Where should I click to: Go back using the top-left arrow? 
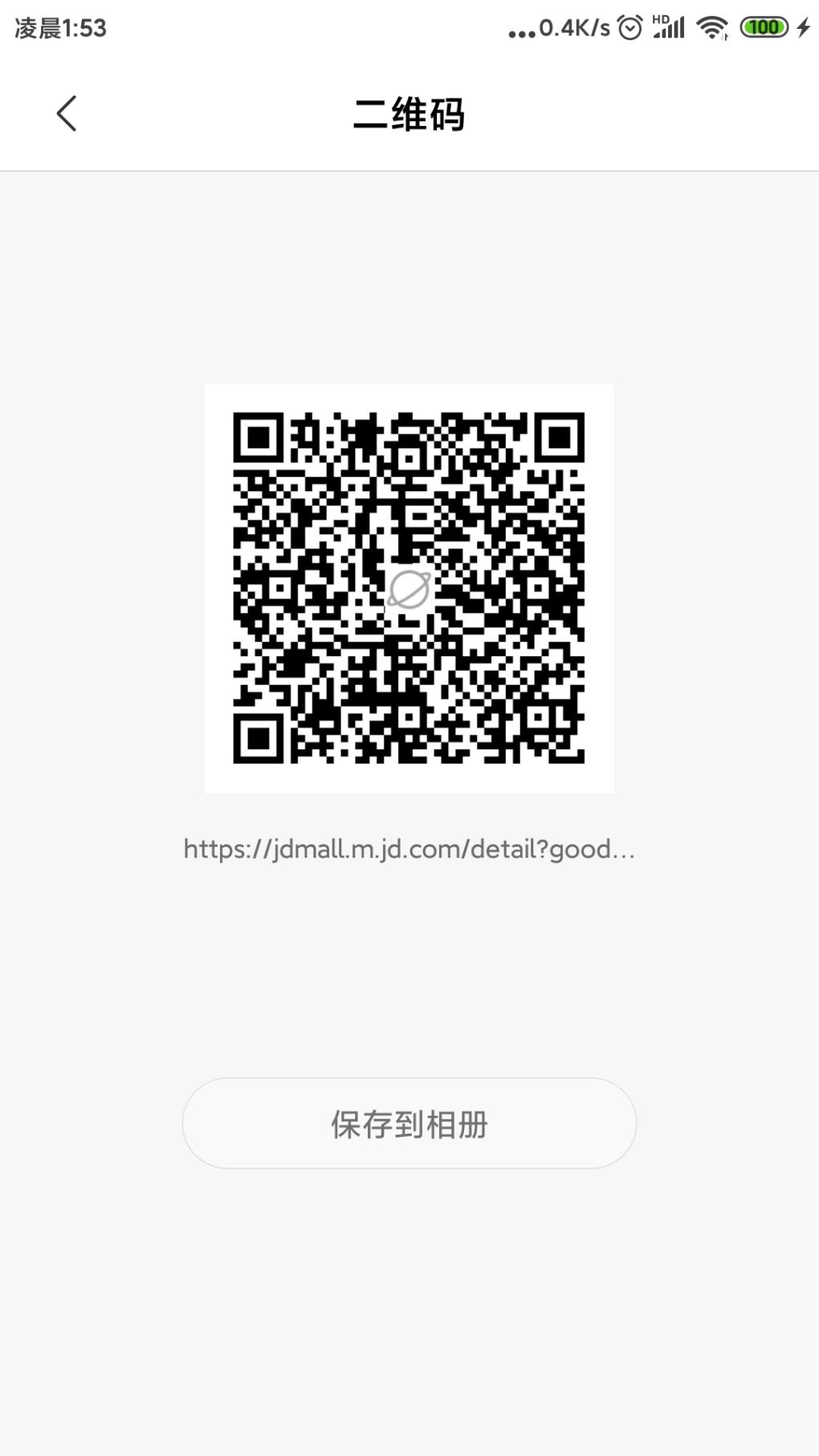pyautogui.click(x=67, y=113)
